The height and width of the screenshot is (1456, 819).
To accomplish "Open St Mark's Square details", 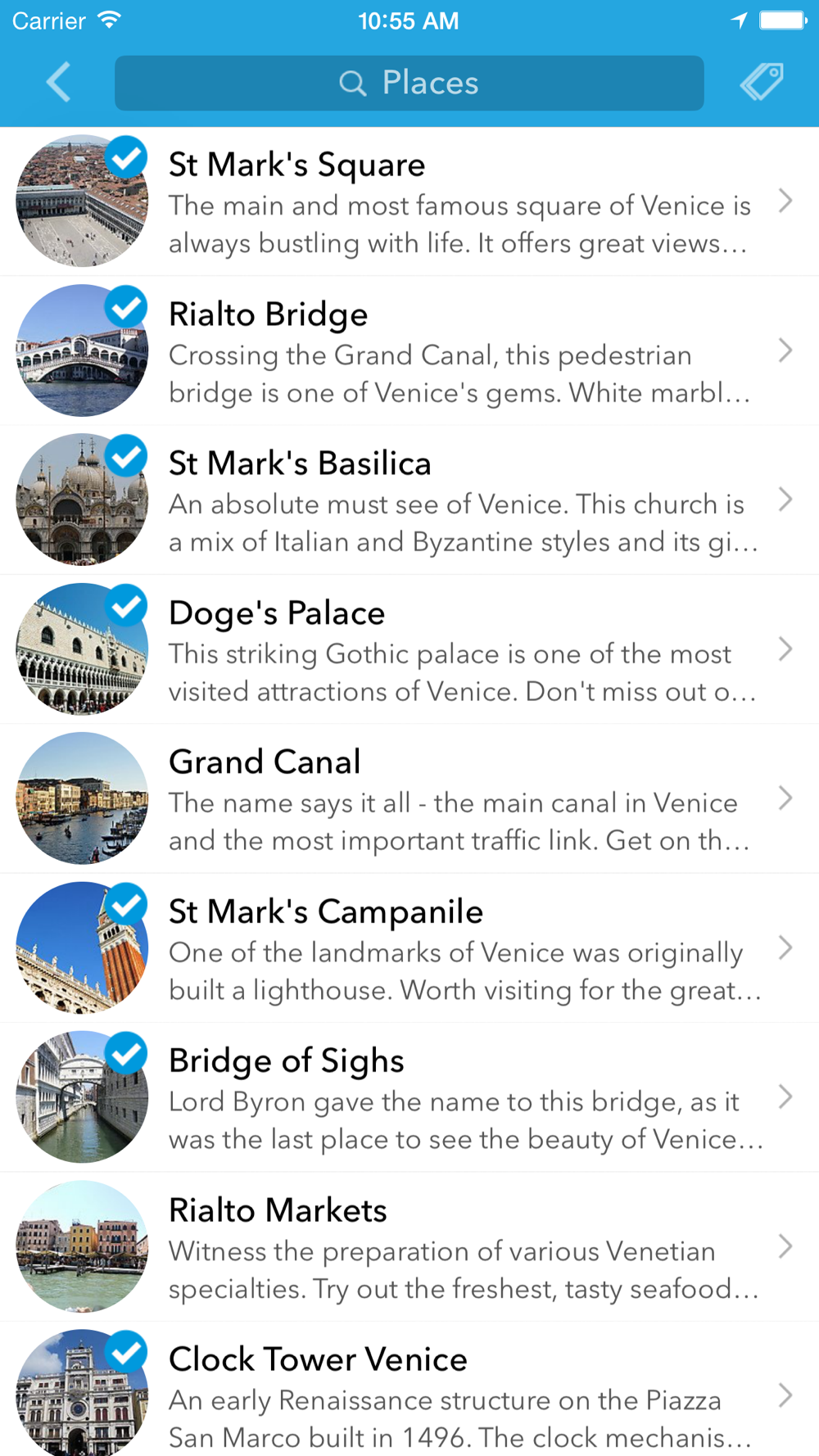I will 409,201.
